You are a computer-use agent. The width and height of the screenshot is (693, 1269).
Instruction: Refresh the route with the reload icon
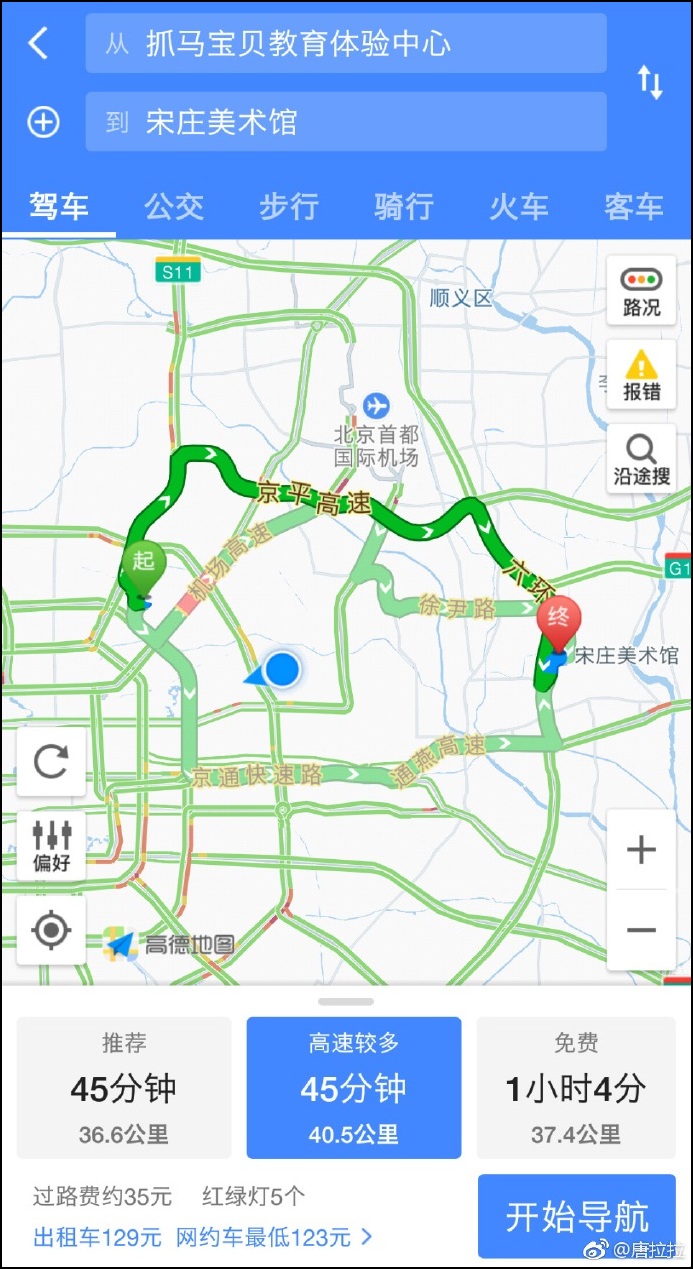[51, 762]
